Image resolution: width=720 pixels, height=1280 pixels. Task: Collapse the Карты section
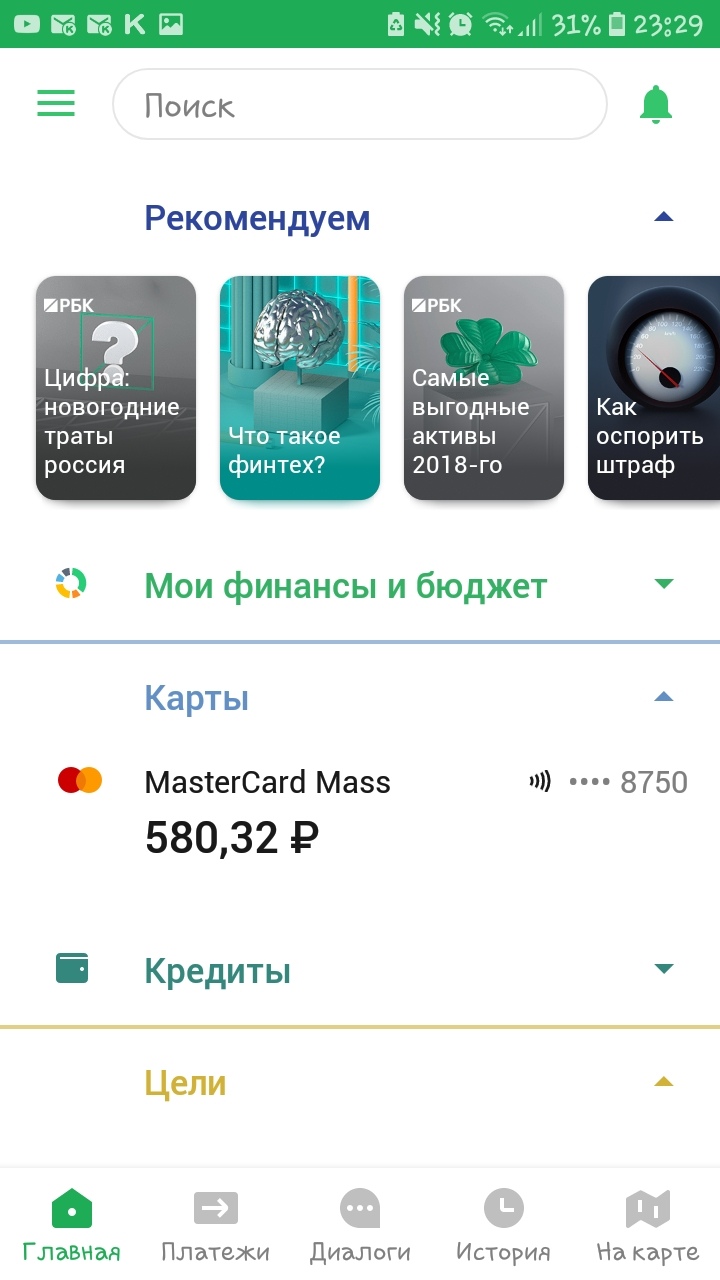tap(663, 697)
